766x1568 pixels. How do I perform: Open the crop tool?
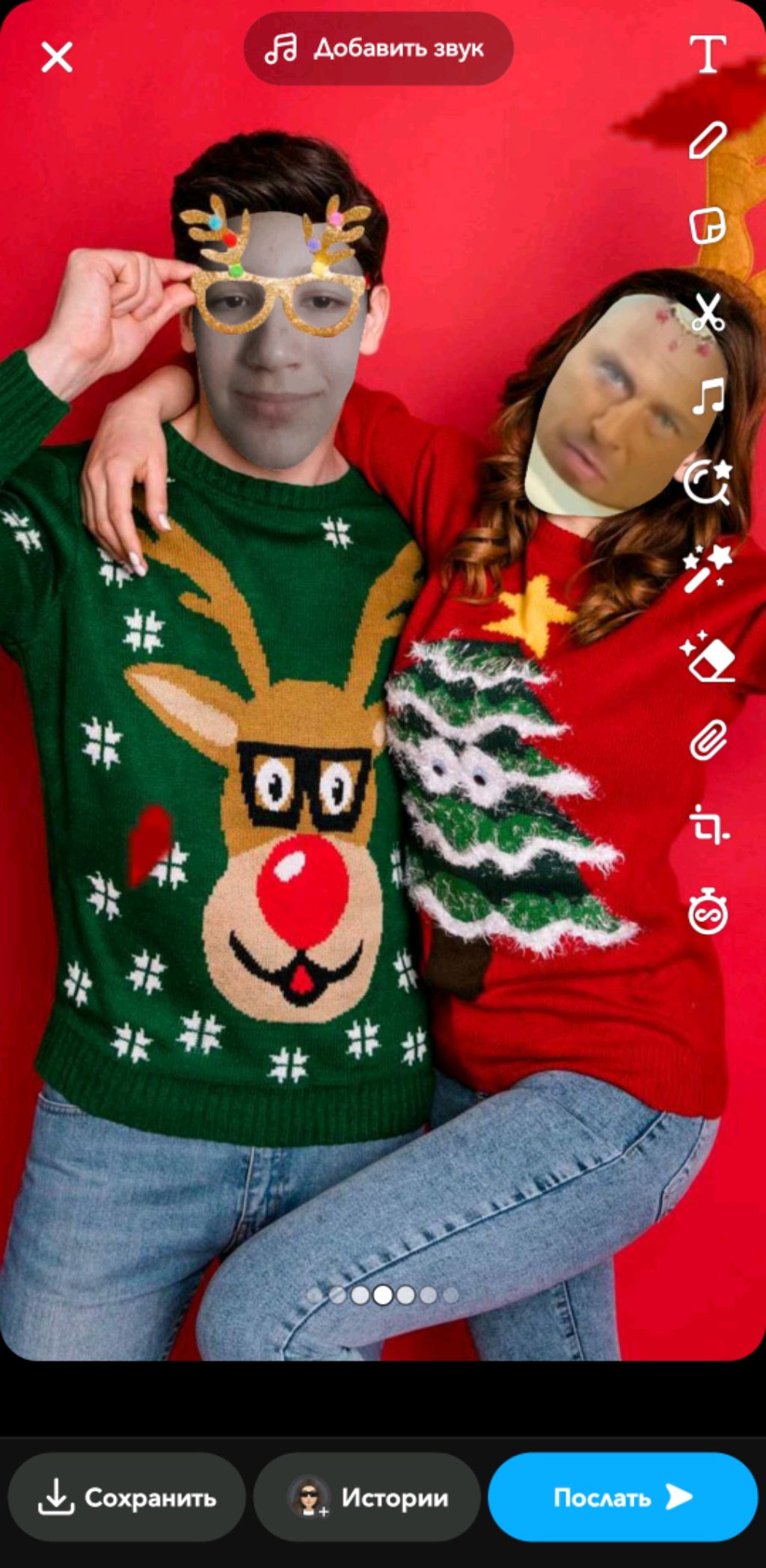click(x=707, y=825)
